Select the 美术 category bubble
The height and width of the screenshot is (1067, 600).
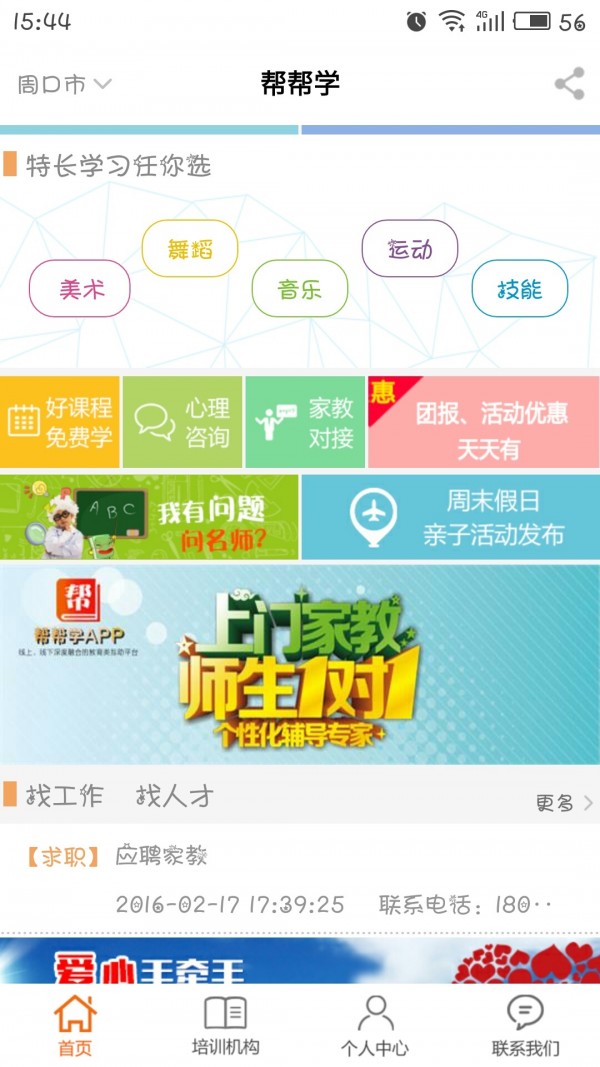[80, 289]
